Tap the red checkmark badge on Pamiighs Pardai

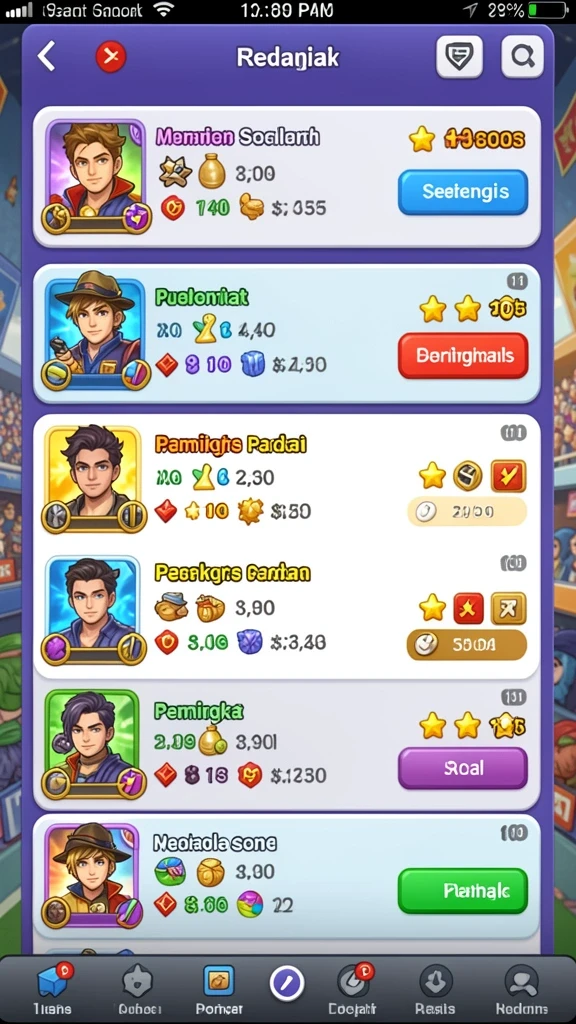click(508, 477)
